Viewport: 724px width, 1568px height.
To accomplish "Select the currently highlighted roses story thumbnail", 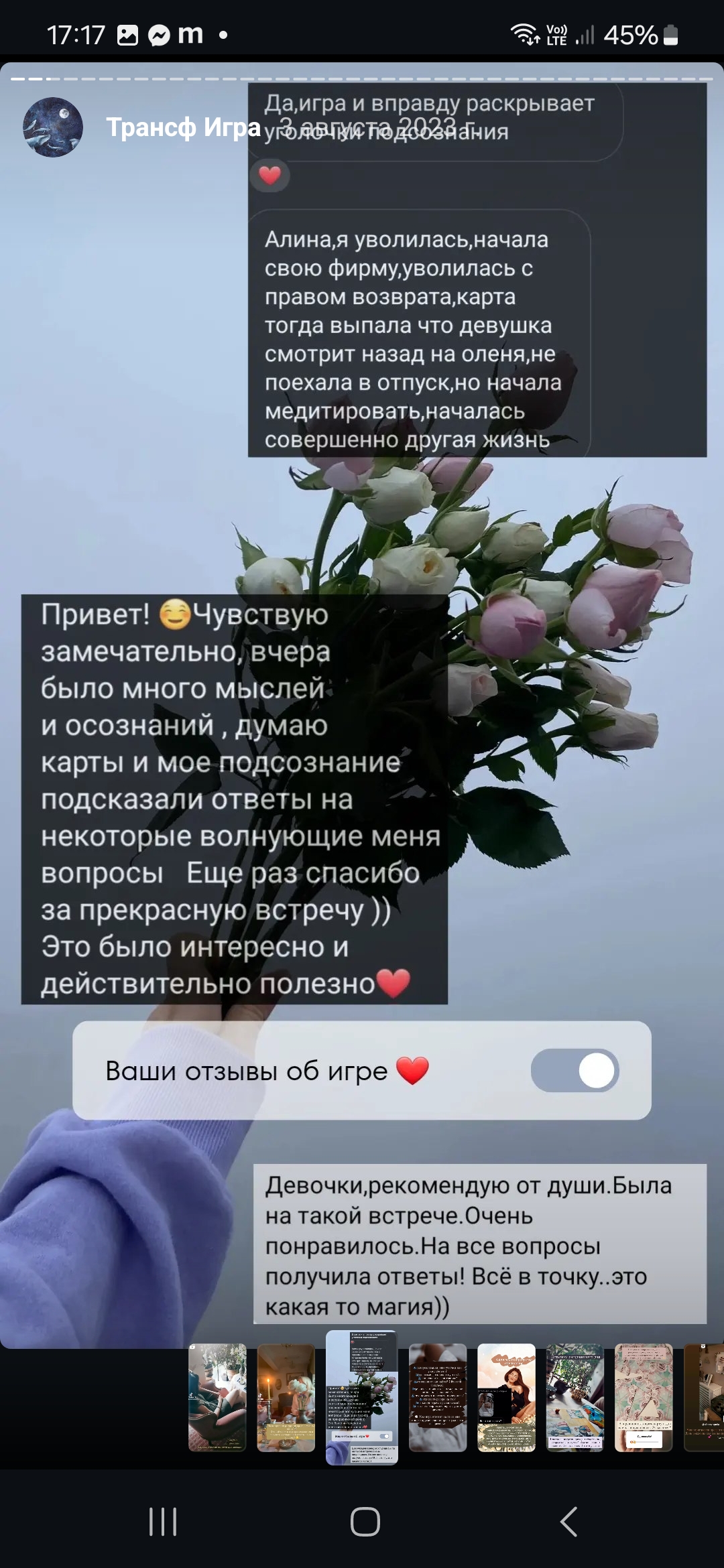I will pos(361,1397).
